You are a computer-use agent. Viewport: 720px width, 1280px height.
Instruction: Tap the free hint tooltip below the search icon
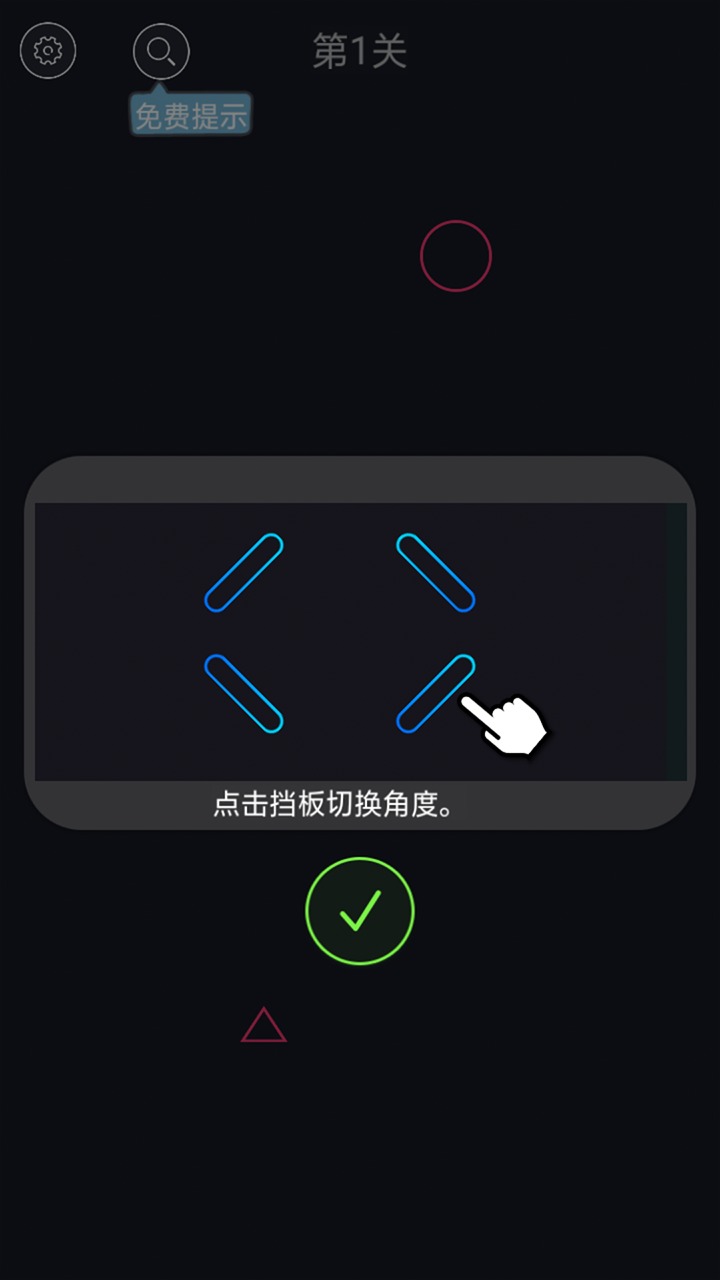191,116
